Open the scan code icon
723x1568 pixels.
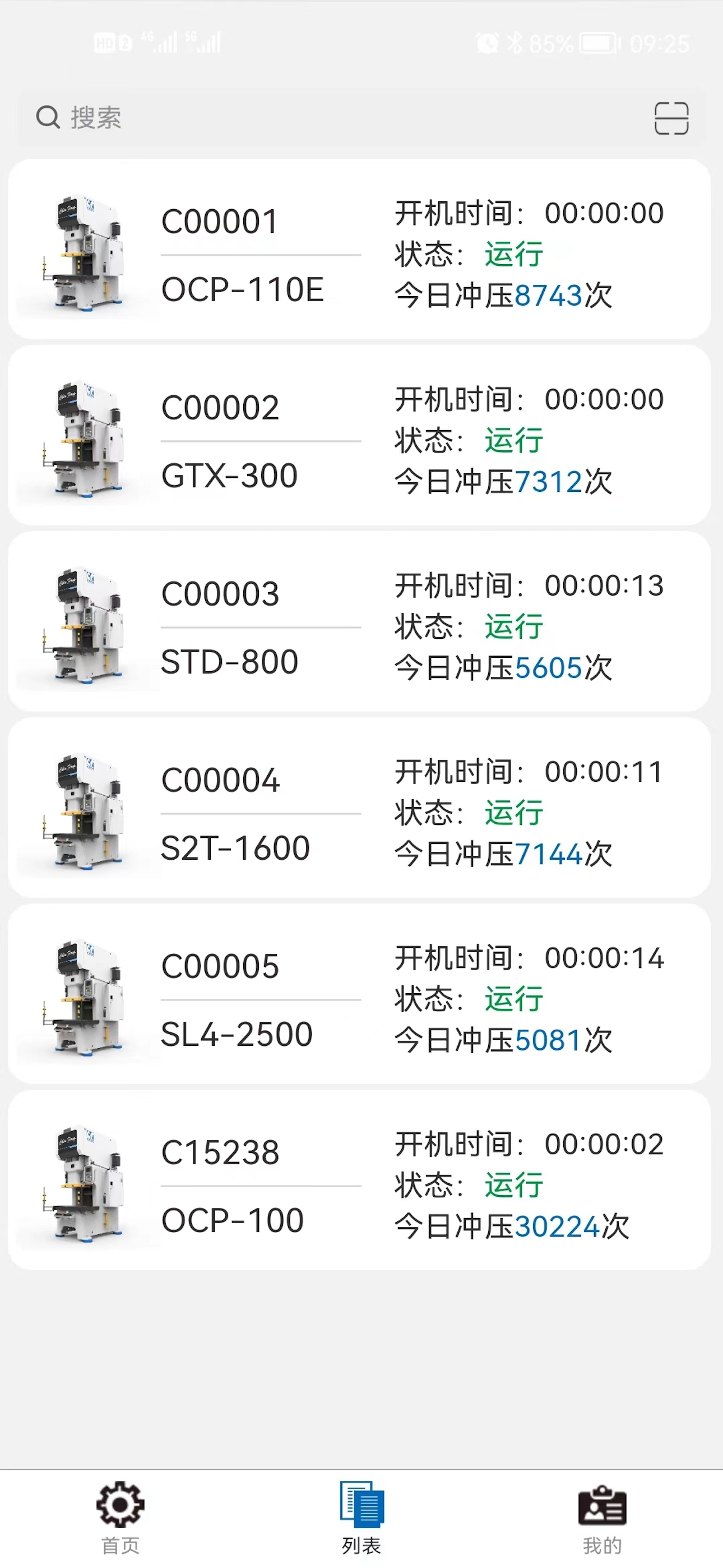click(671, 118)
